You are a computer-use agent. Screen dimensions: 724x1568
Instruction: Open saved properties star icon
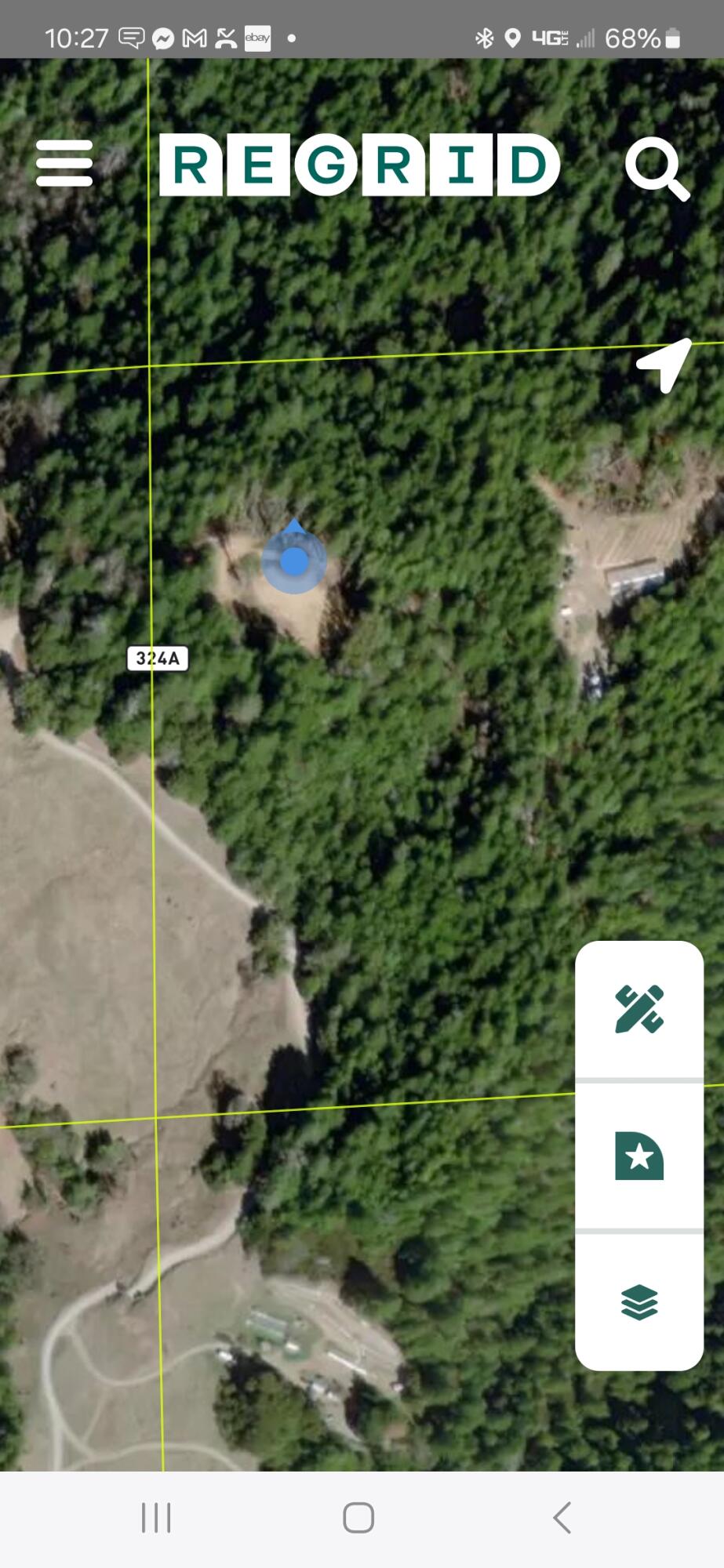point(639,1156)
